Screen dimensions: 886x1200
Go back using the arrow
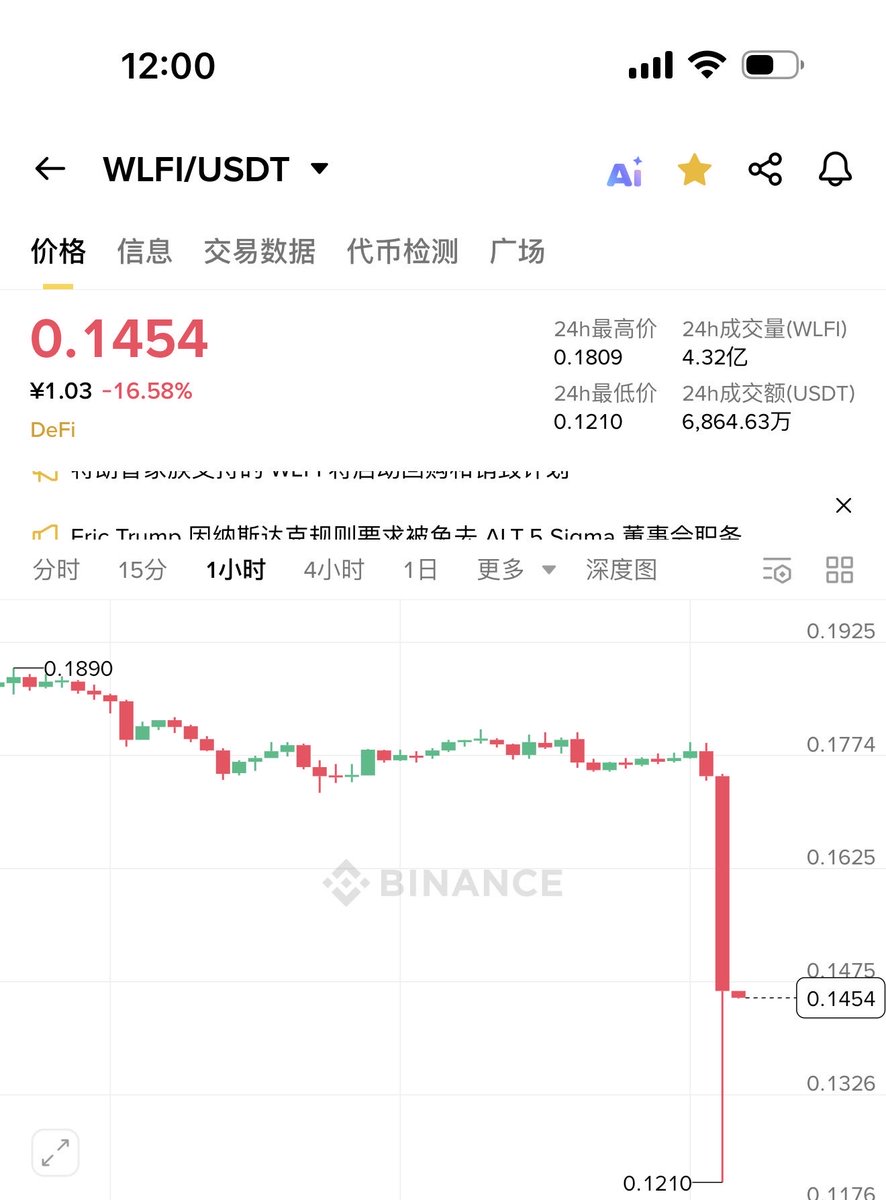pyautogui.click(x=50, y=169)
